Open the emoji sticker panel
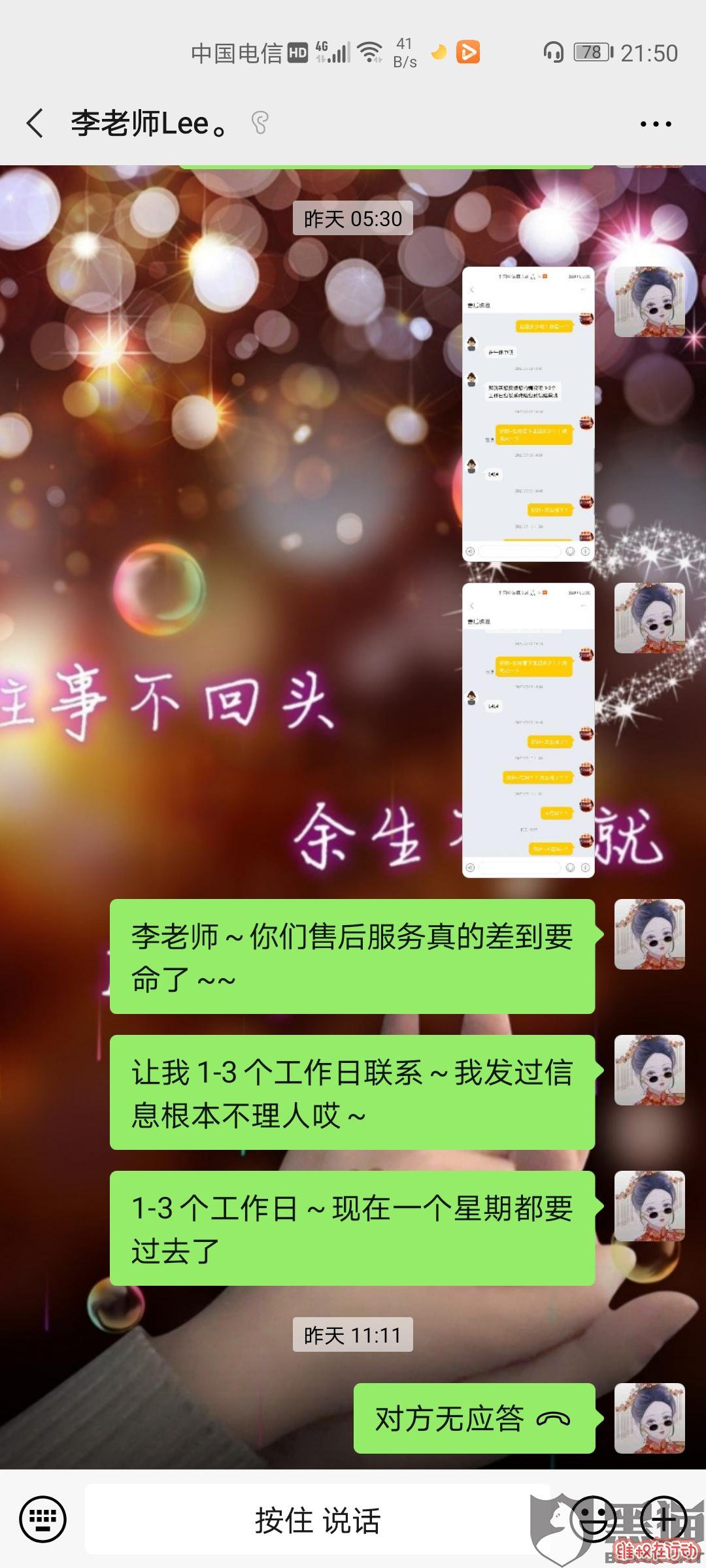Screen dimensions: 706x1568 [x=593, y=1520]
